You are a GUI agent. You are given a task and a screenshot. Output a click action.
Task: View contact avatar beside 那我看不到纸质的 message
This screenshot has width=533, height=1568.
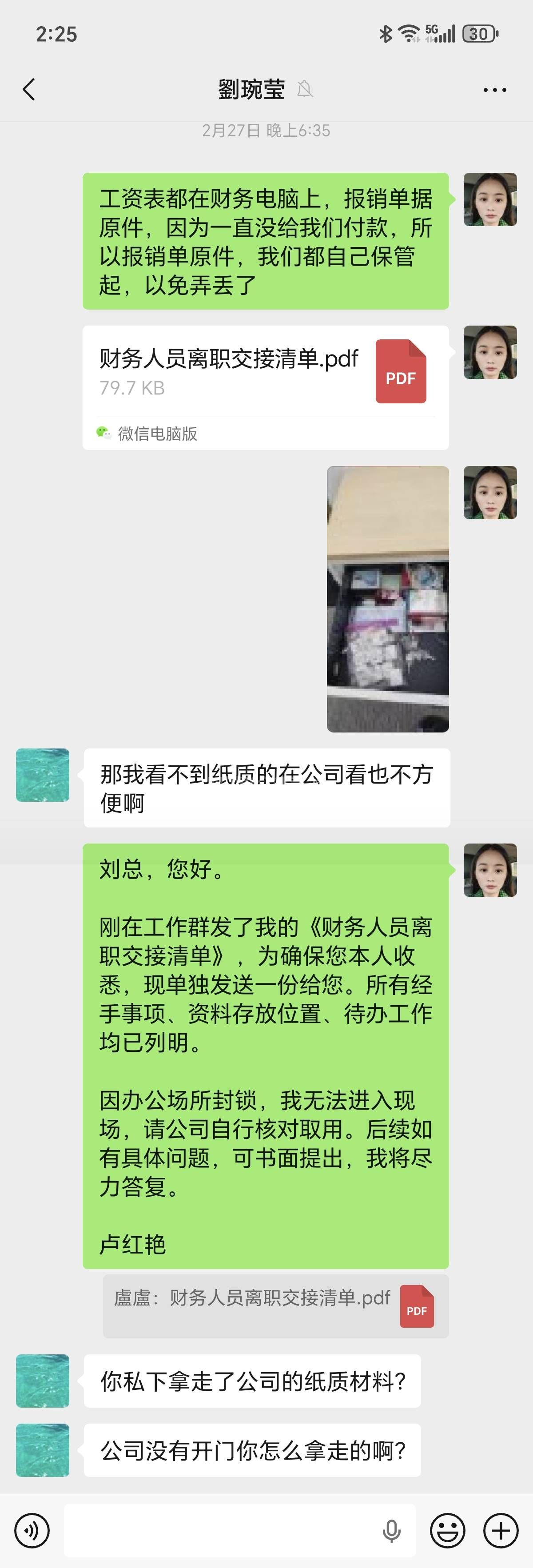43,775
